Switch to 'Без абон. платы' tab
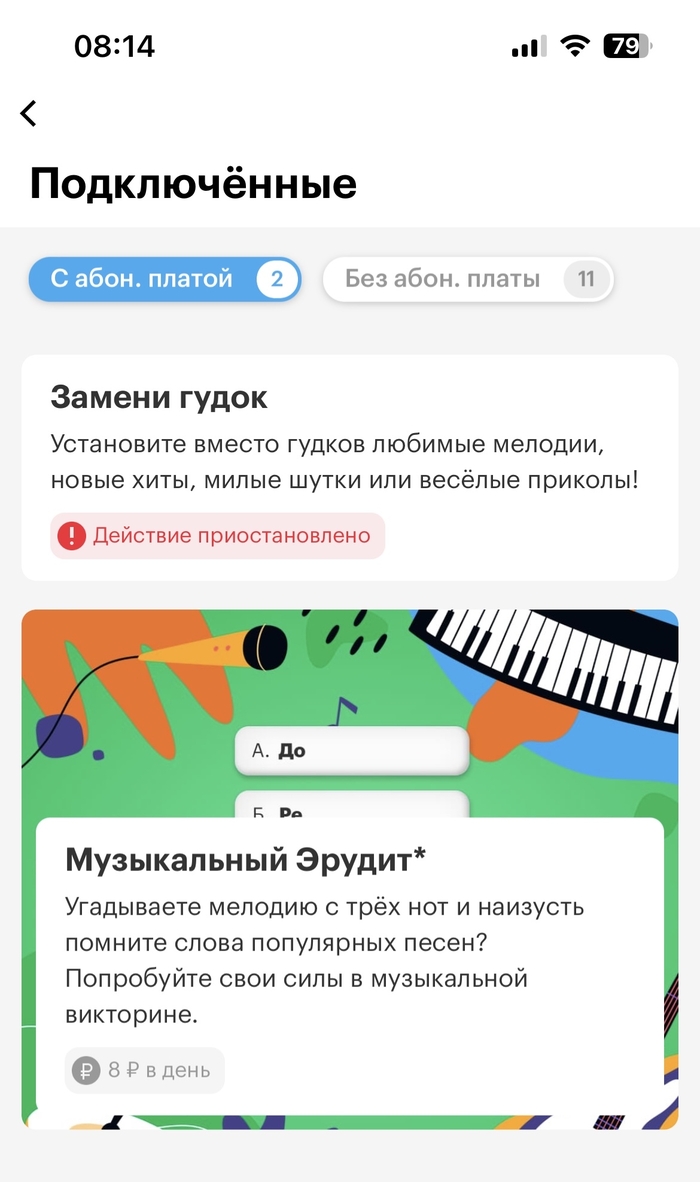This screenshot has height=1182, width=700. 467,279
